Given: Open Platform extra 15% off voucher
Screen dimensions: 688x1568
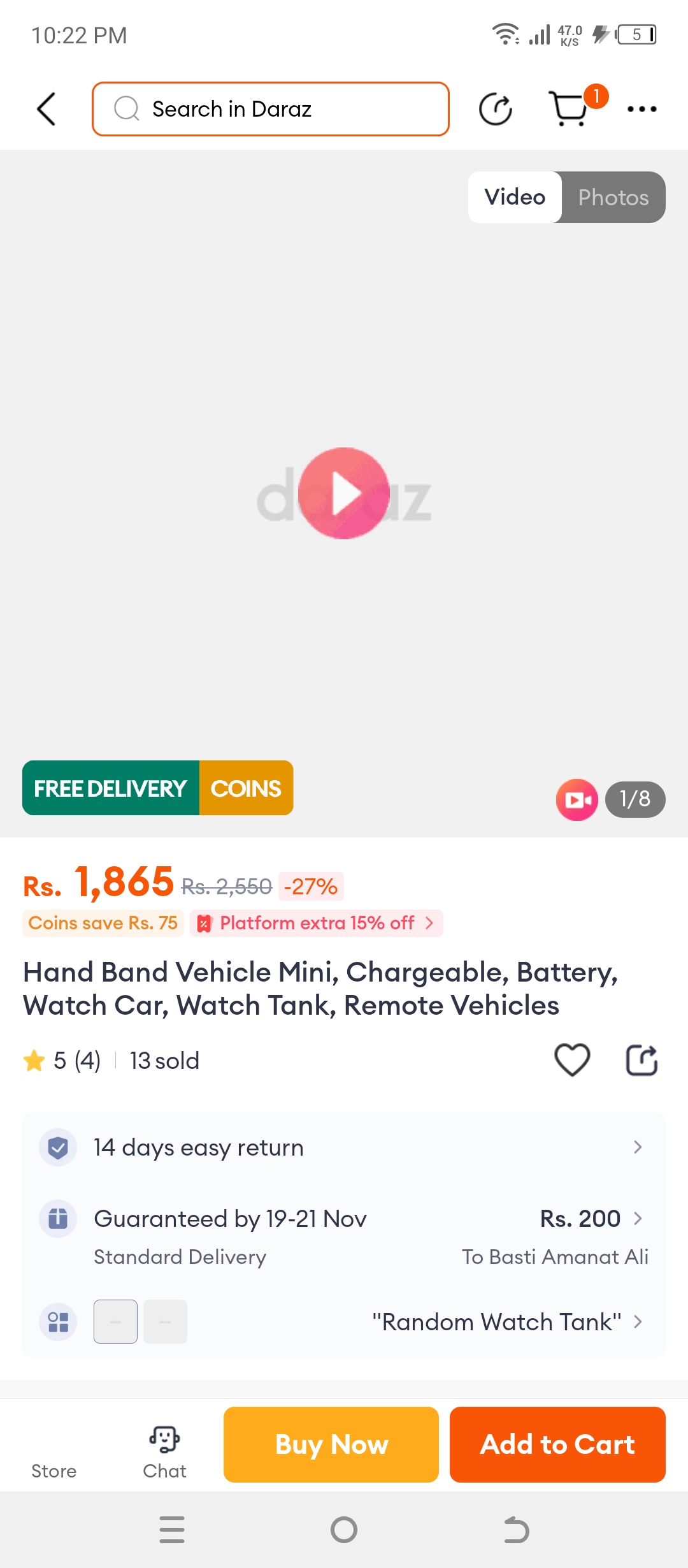Looking at the screenshot, I should coord(317,923).
